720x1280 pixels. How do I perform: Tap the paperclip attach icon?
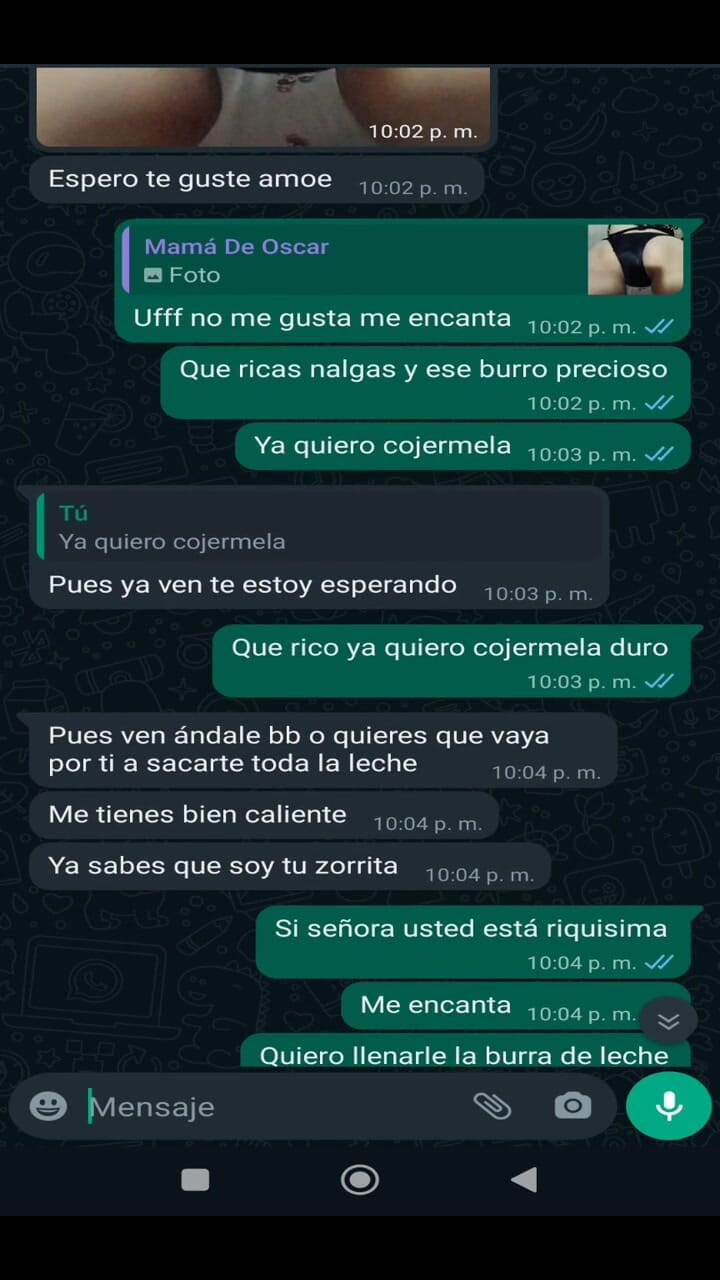(491, 1106)
